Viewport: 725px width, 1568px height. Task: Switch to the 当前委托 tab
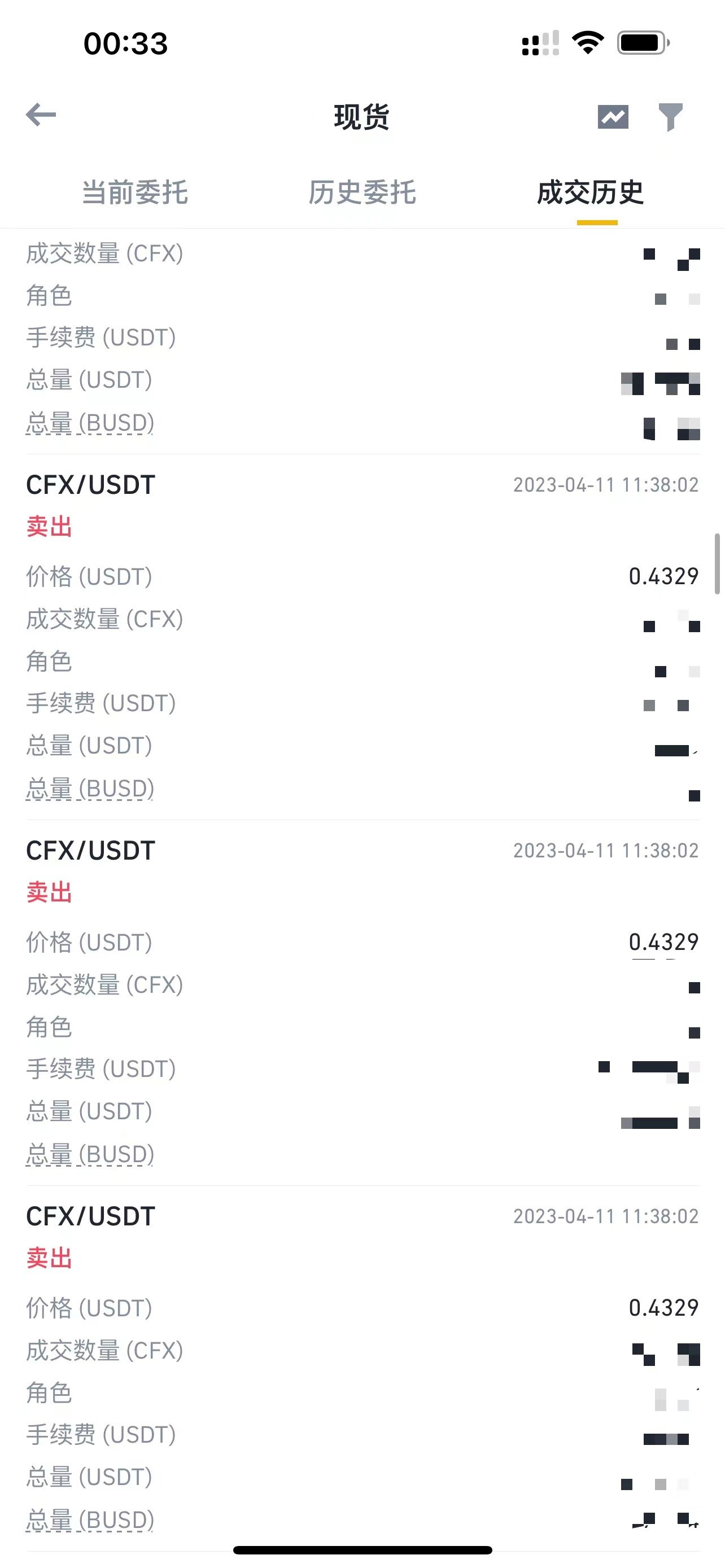134,192
